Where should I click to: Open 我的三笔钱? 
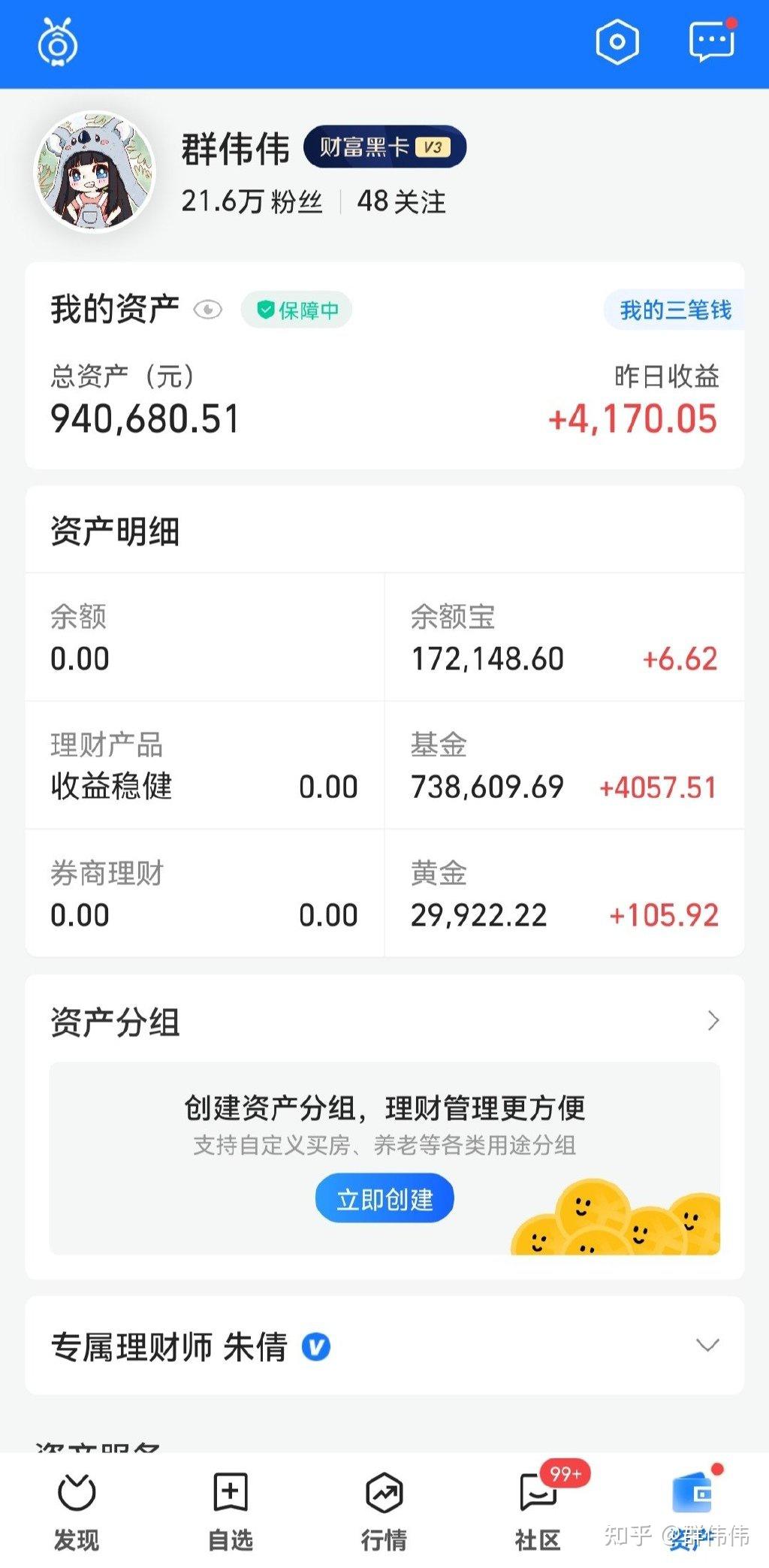coord(677,309)
